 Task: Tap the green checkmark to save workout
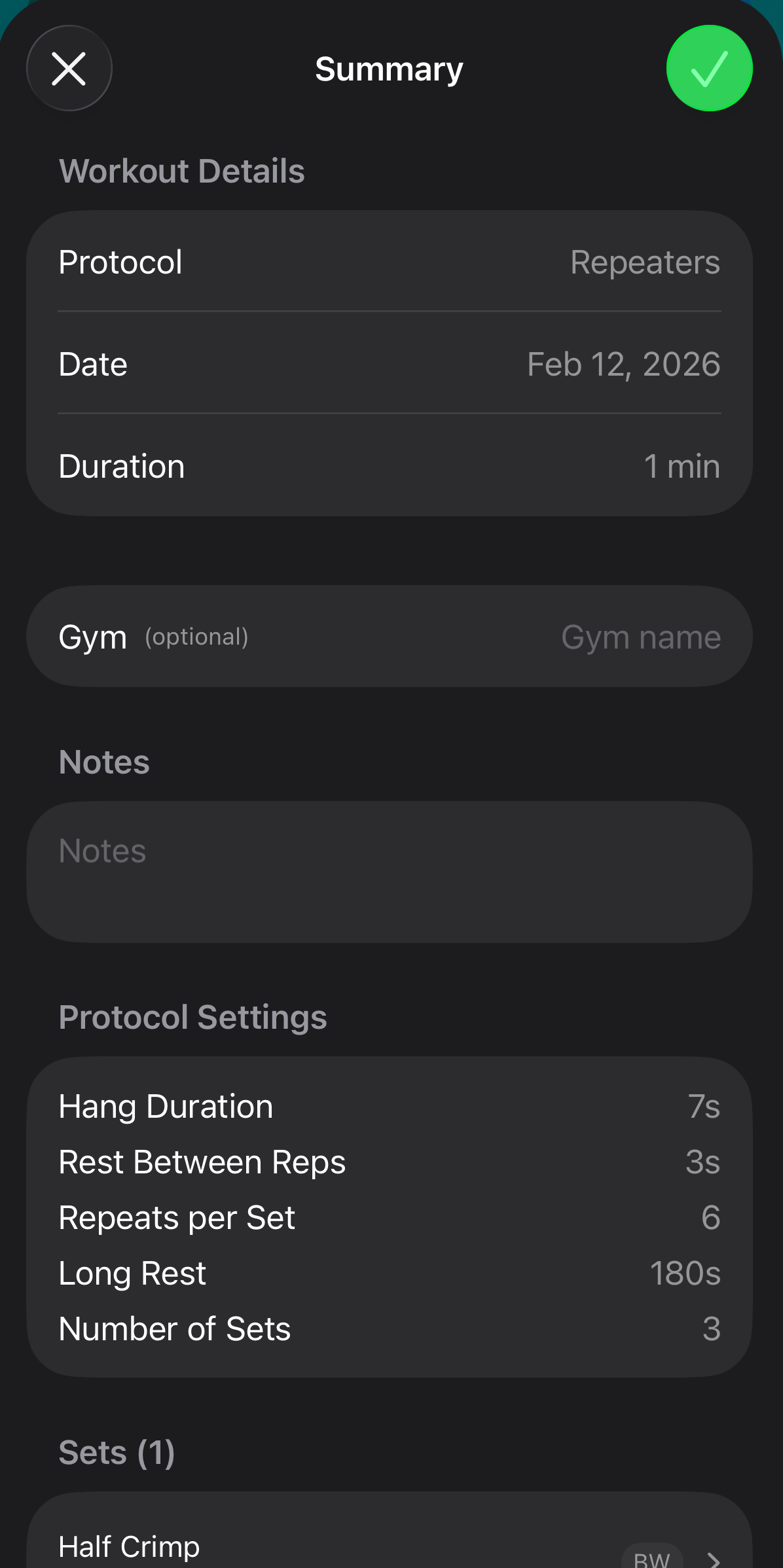709,68
